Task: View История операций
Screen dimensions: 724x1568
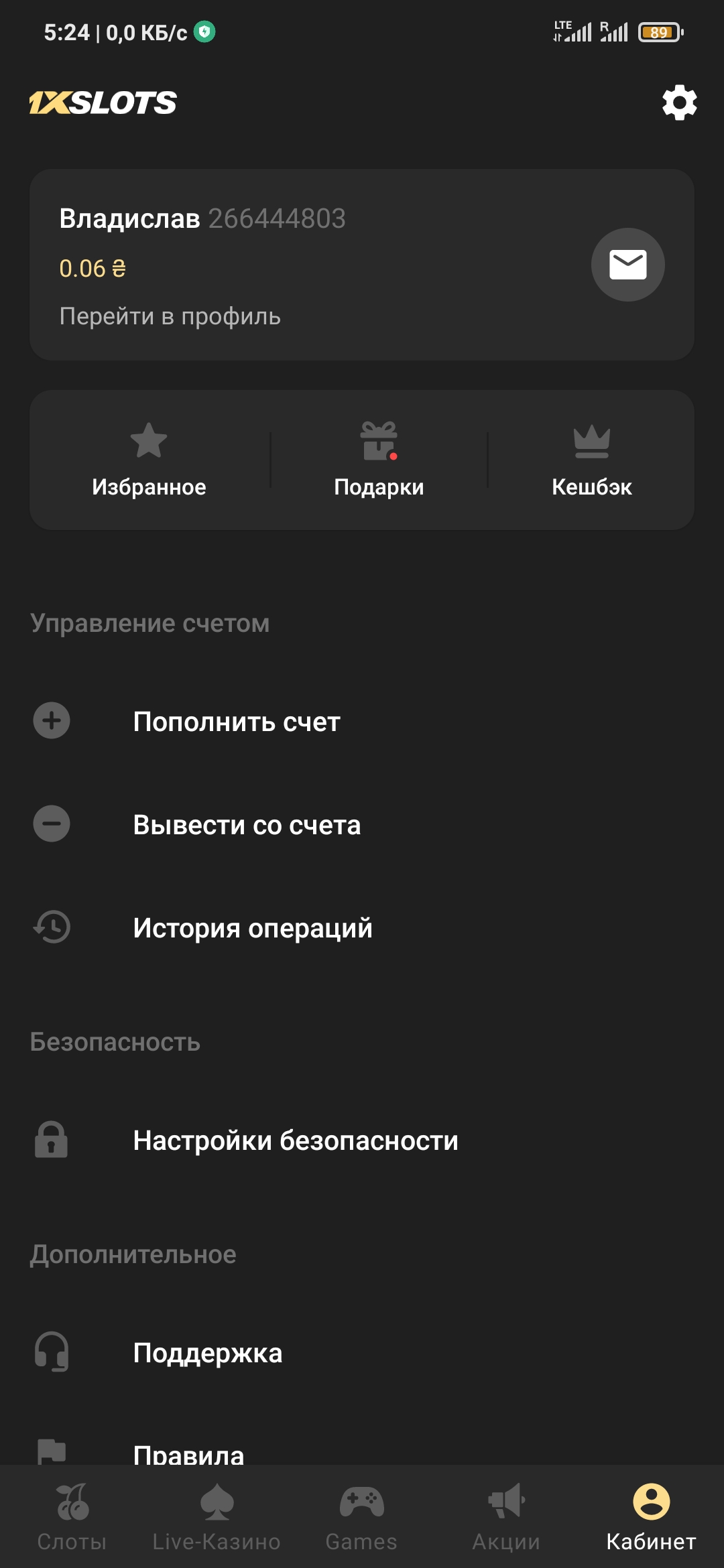Action: [x=252, y=928]
